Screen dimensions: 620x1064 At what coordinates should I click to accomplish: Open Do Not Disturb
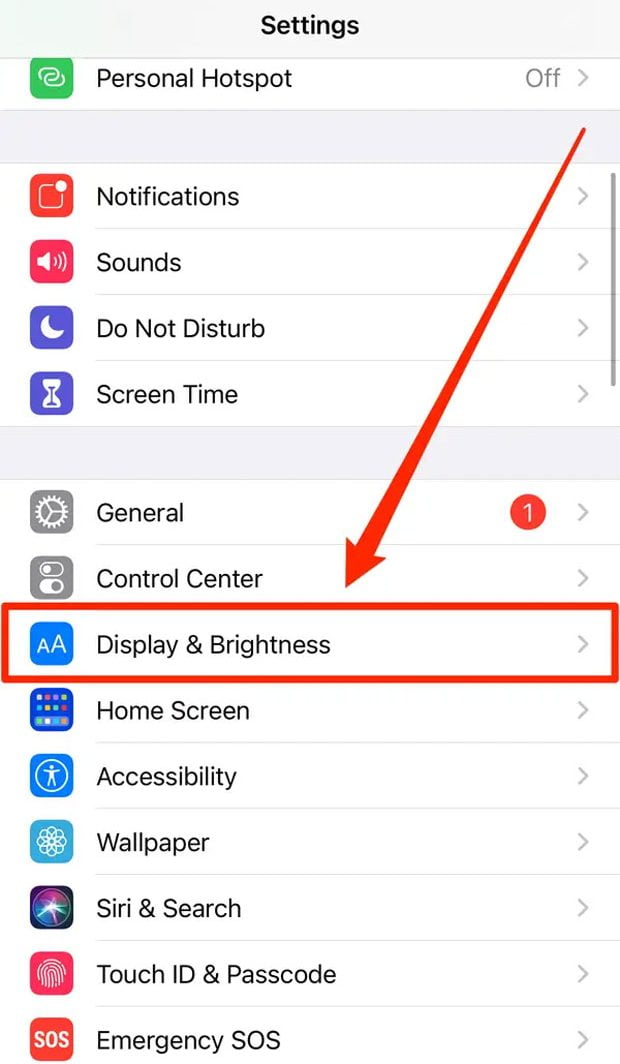181,328
